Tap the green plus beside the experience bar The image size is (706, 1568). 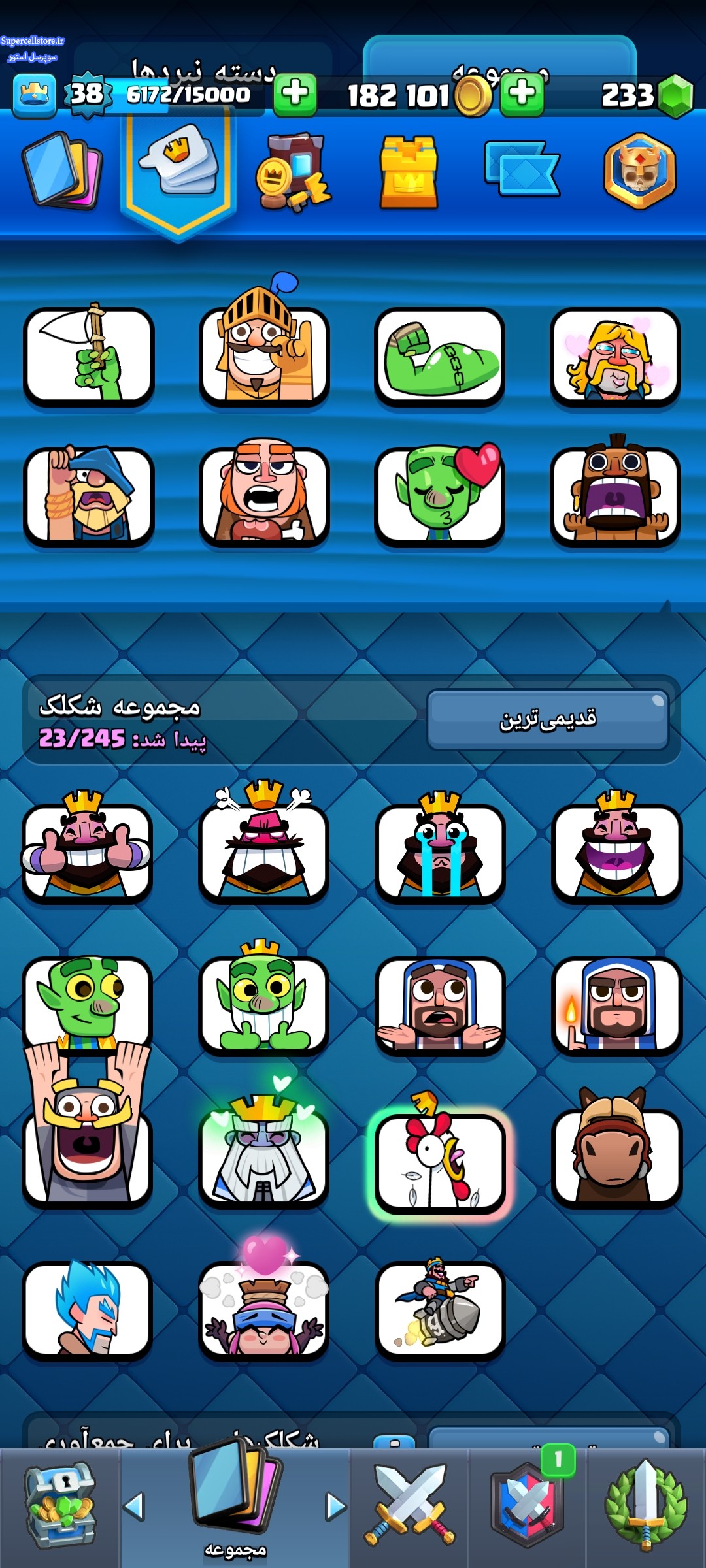point(295,95)
